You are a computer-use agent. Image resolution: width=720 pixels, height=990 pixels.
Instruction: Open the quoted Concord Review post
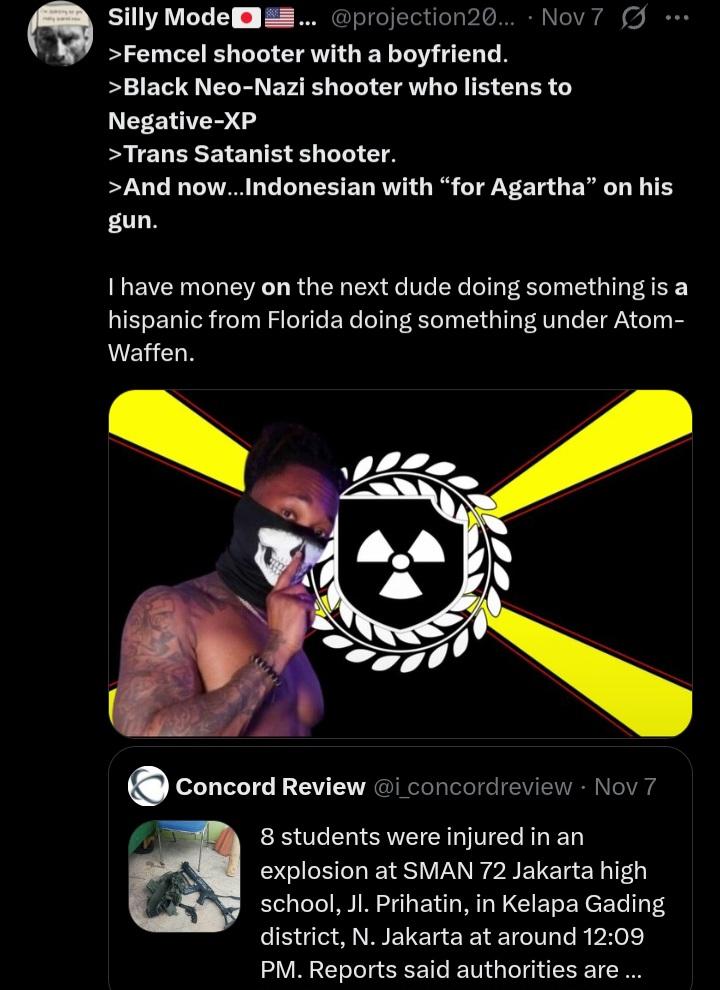pyautogui.click(x=460, y=900)
